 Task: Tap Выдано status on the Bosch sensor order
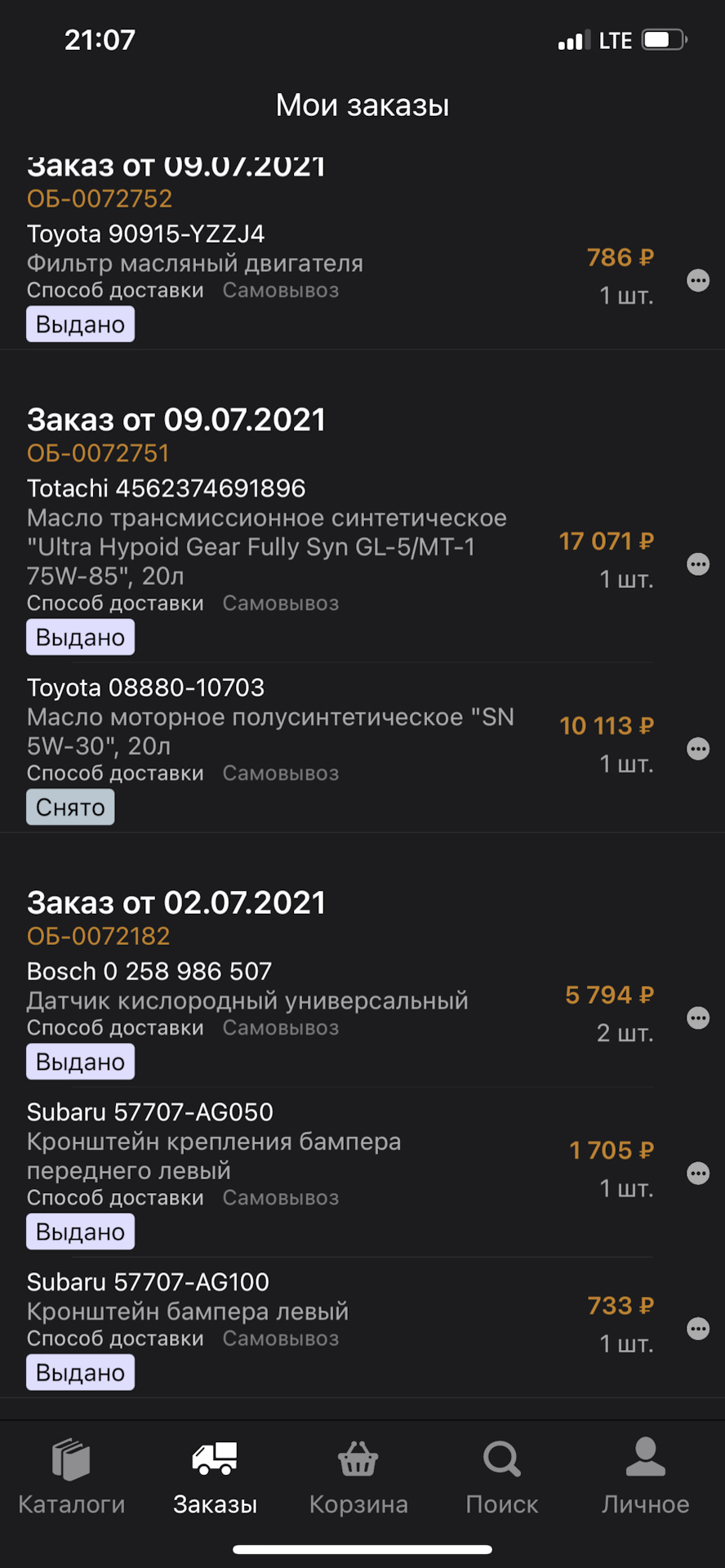80,1061
